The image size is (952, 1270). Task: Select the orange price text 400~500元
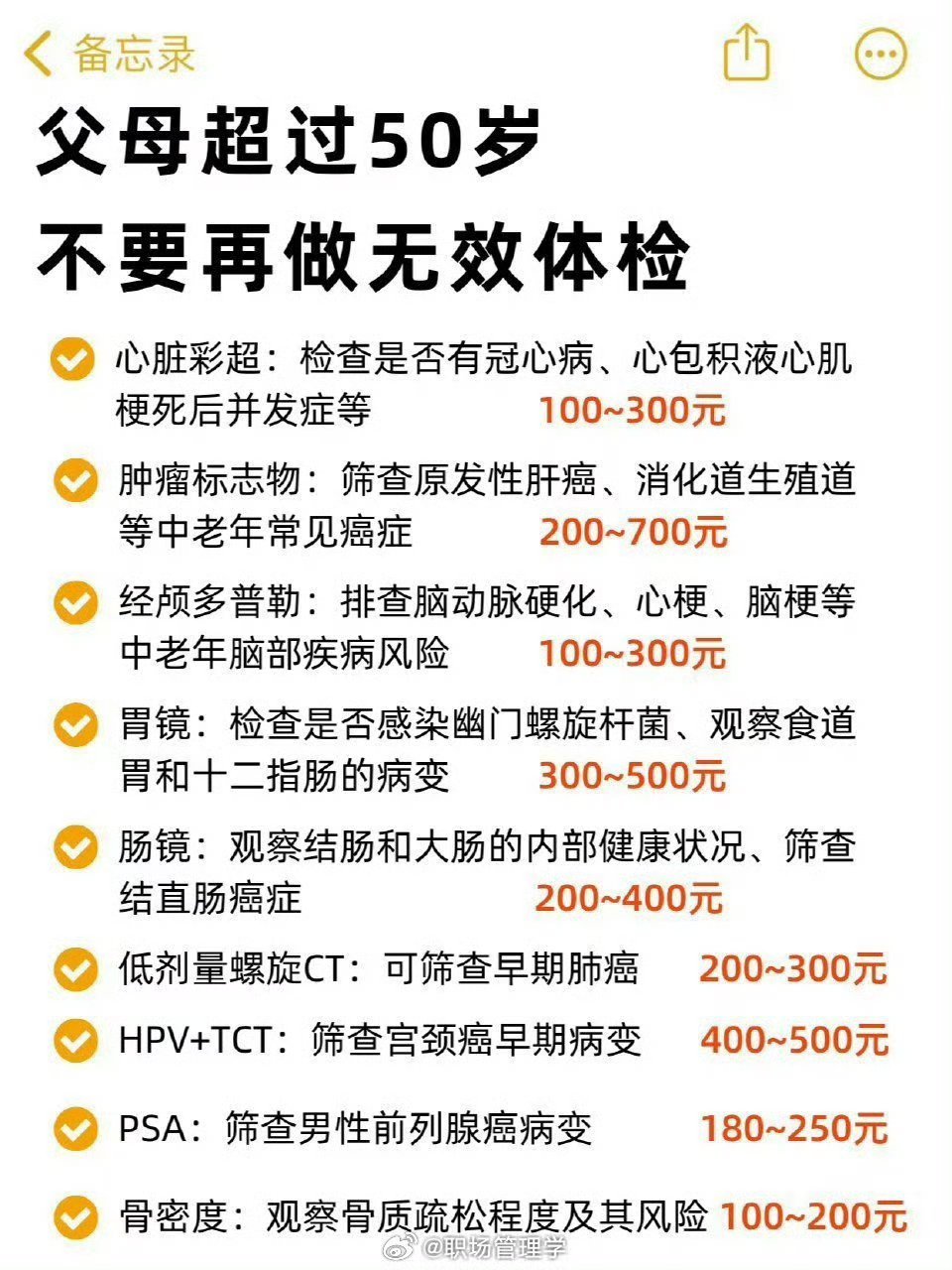pos(793,1040)
